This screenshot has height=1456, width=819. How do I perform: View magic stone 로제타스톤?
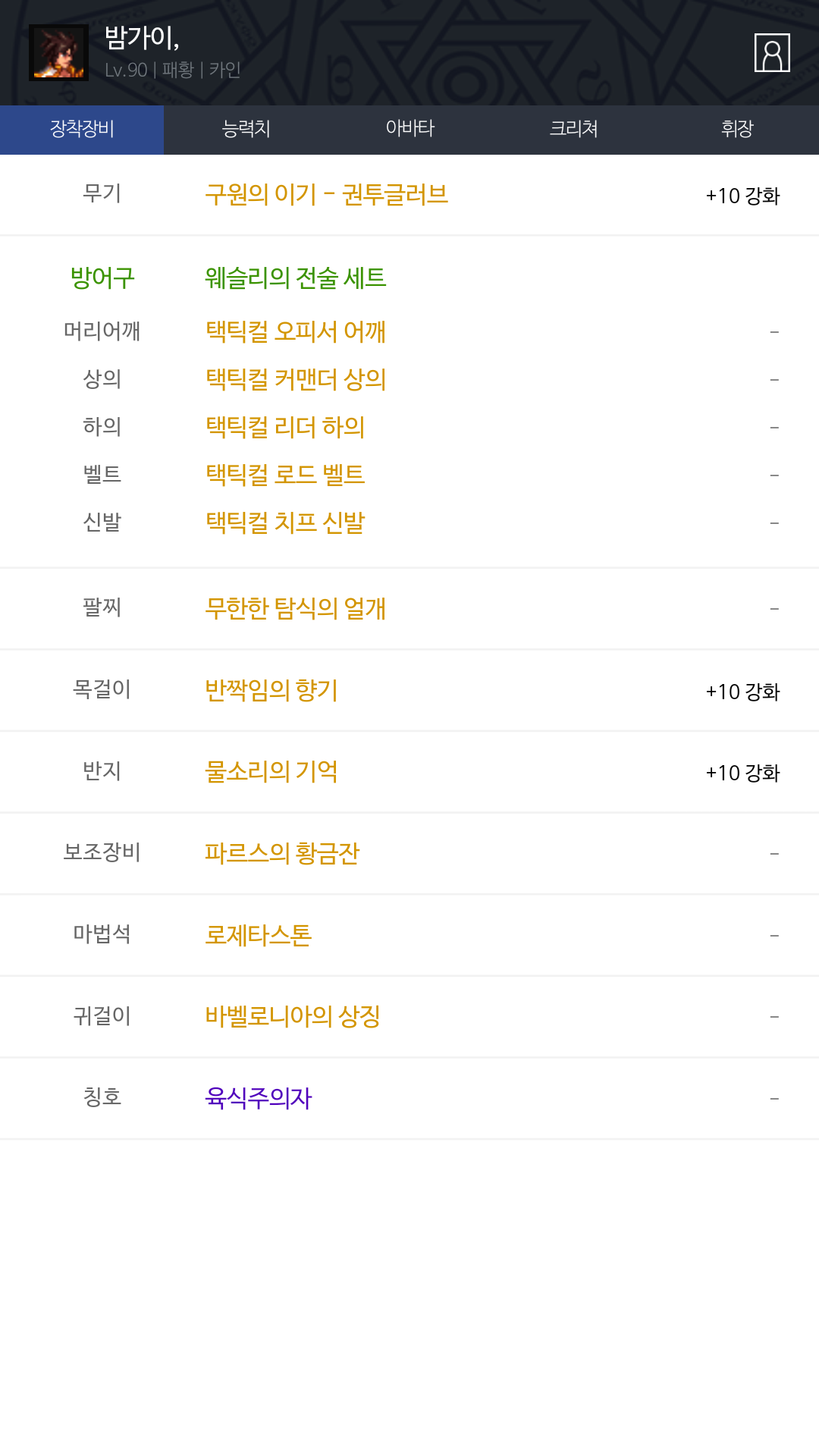259,935
